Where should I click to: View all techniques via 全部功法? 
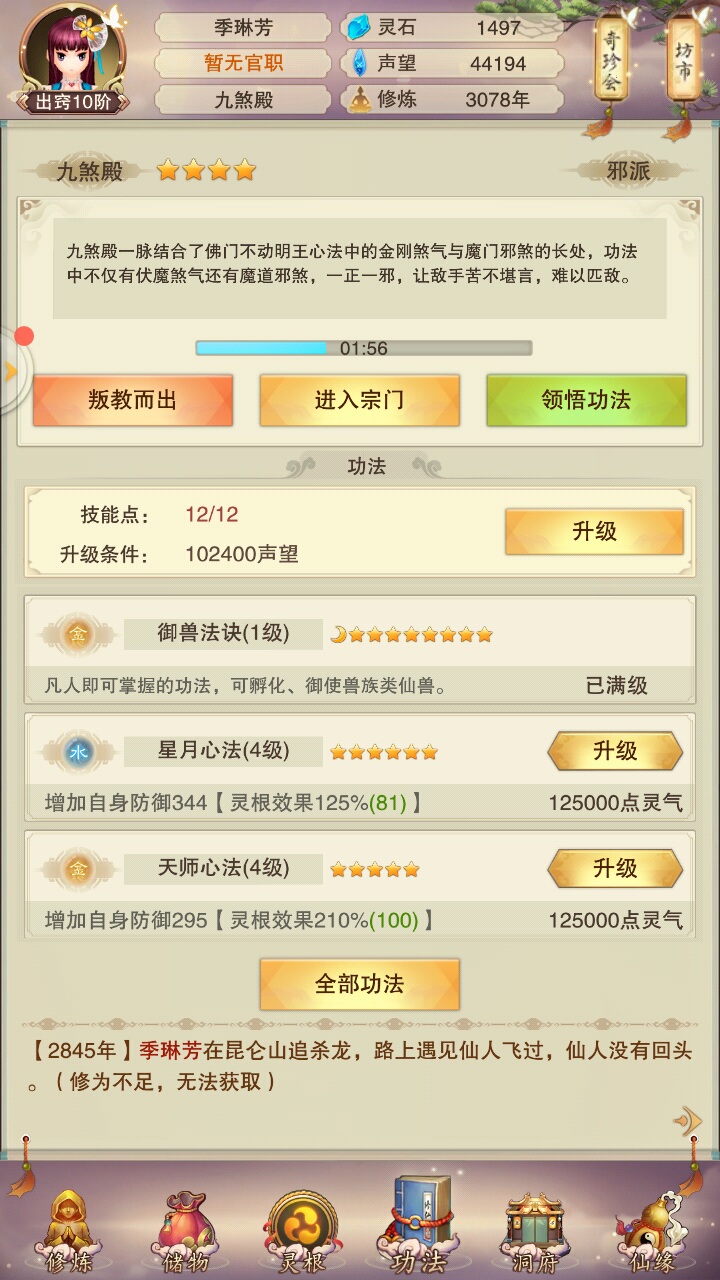tap(359, 984)
